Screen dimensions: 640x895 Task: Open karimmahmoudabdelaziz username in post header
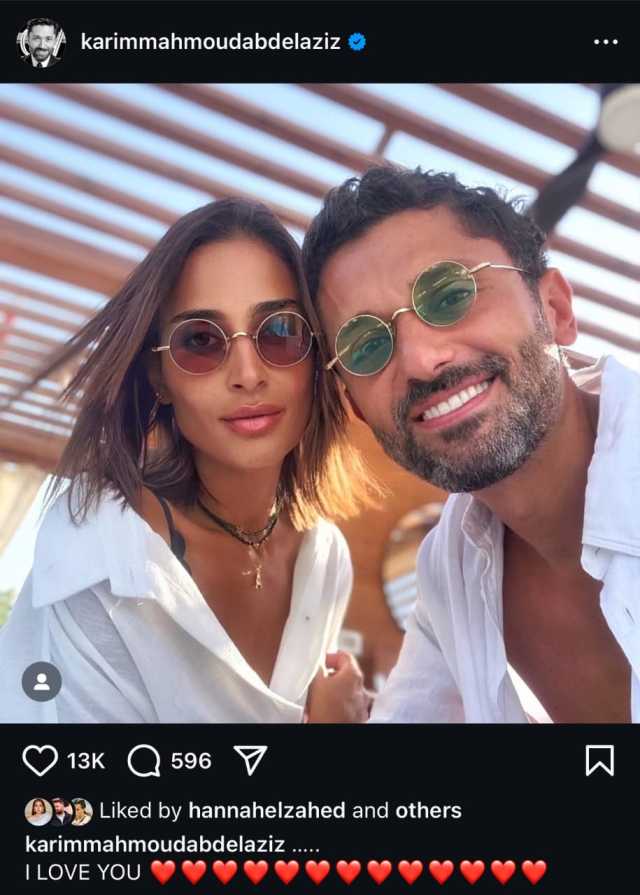(x=210, y=42)
